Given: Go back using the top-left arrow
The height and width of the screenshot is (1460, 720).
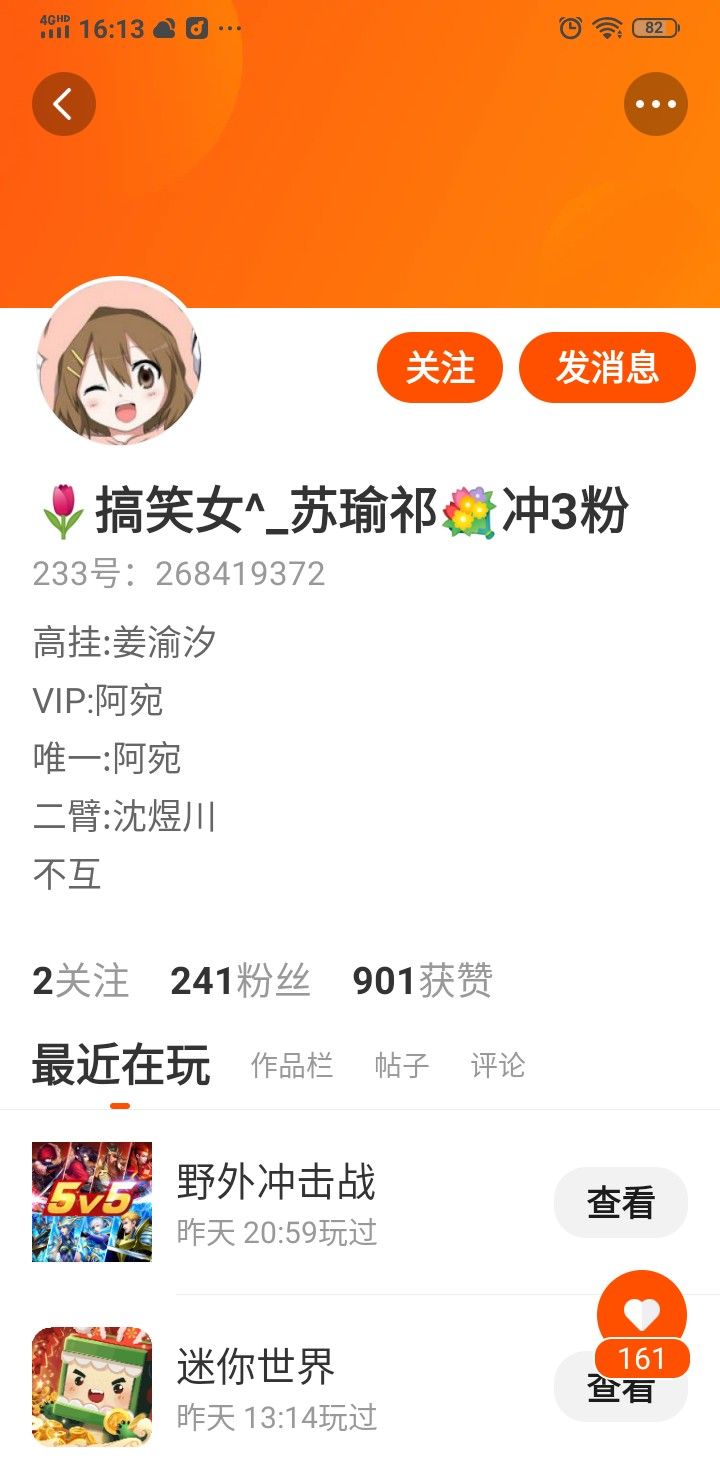Looking at the screenshot, I should 64,104.
